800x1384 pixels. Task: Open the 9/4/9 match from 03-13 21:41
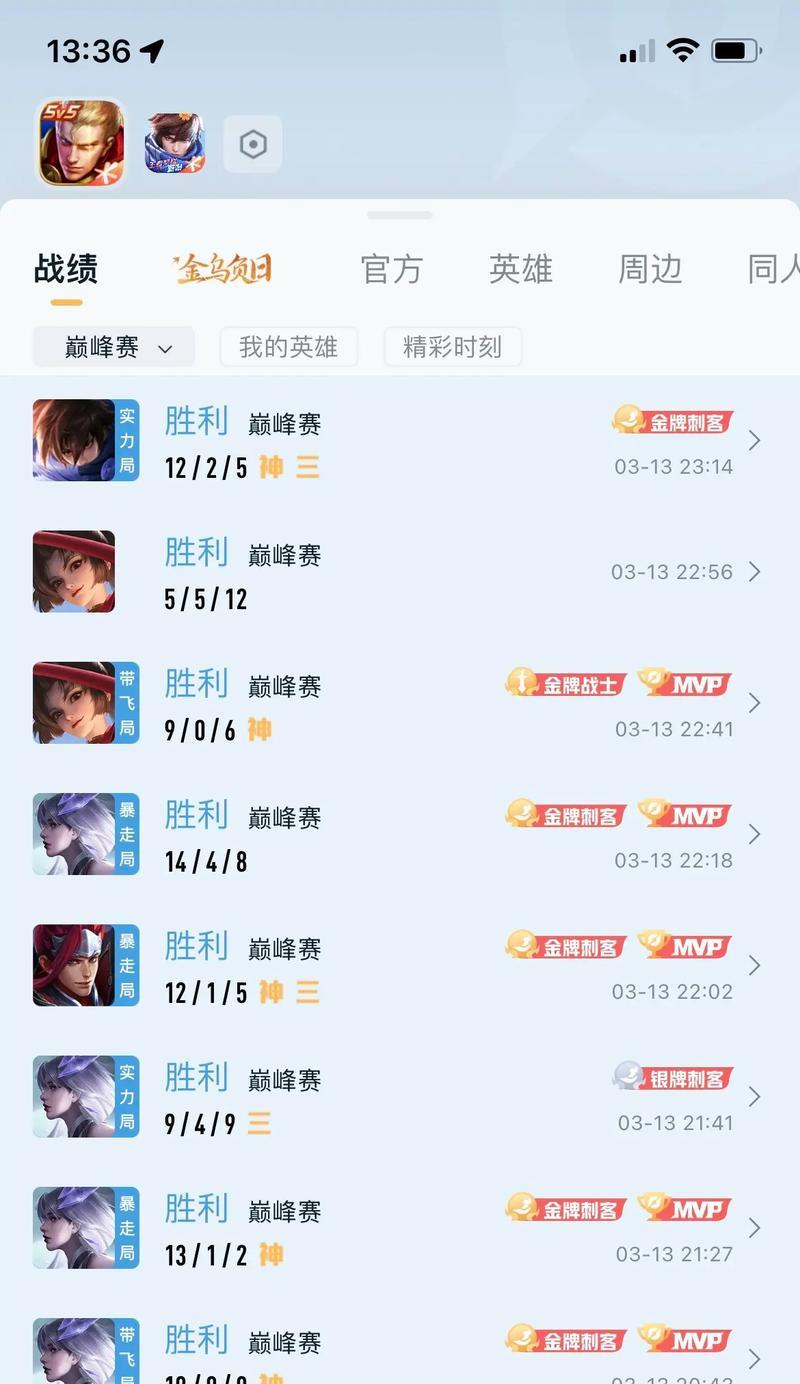point(400,1097)
